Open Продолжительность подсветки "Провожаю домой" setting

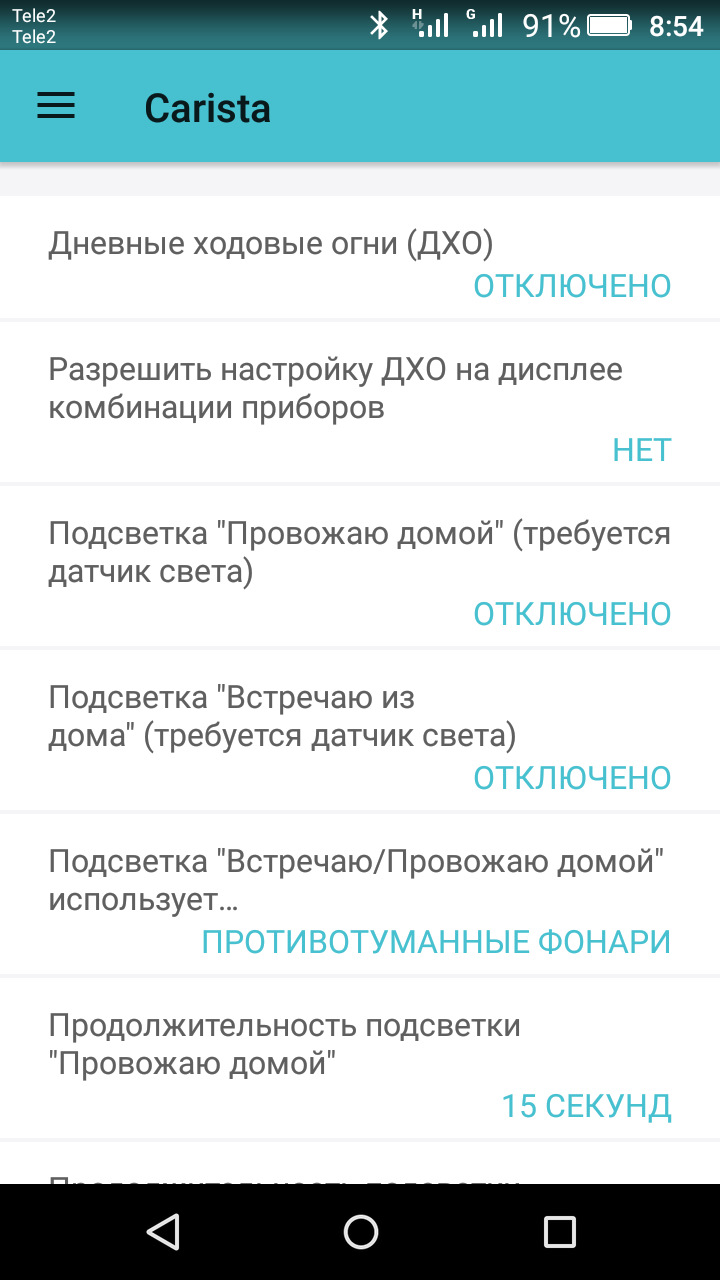click(360, 1061)
